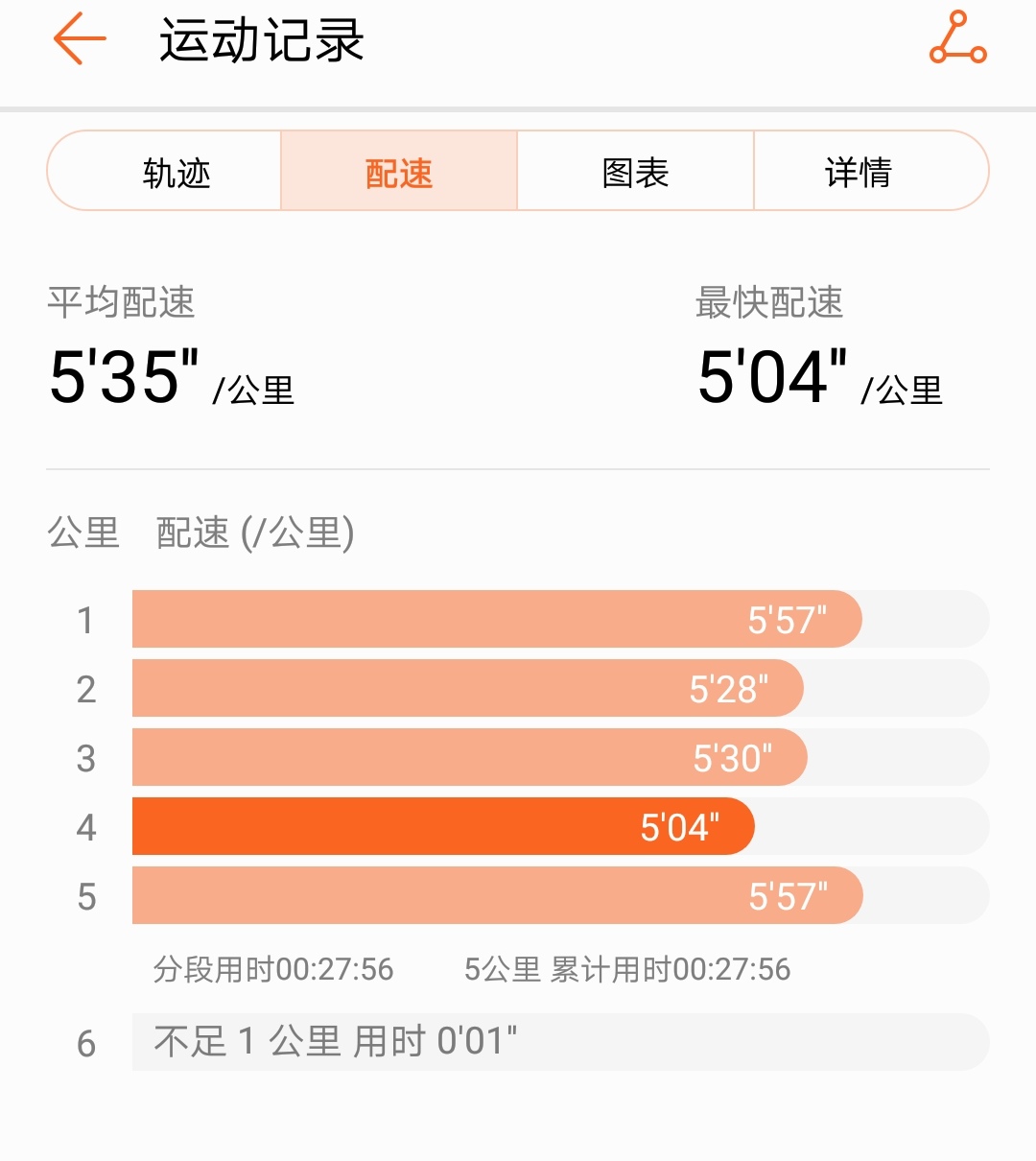Select the kilometer 3 pace bar 5'30"
The image size is (1036, 1161).
(x=470, y=757)
